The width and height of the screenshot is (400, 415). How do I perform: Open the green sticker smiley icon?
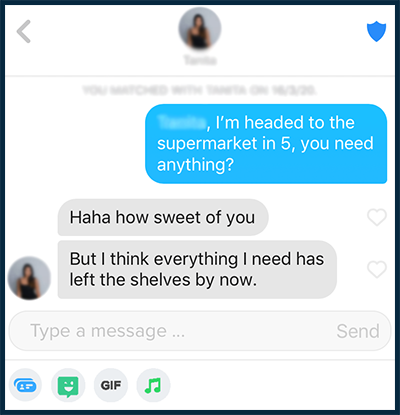pos(68,386)
